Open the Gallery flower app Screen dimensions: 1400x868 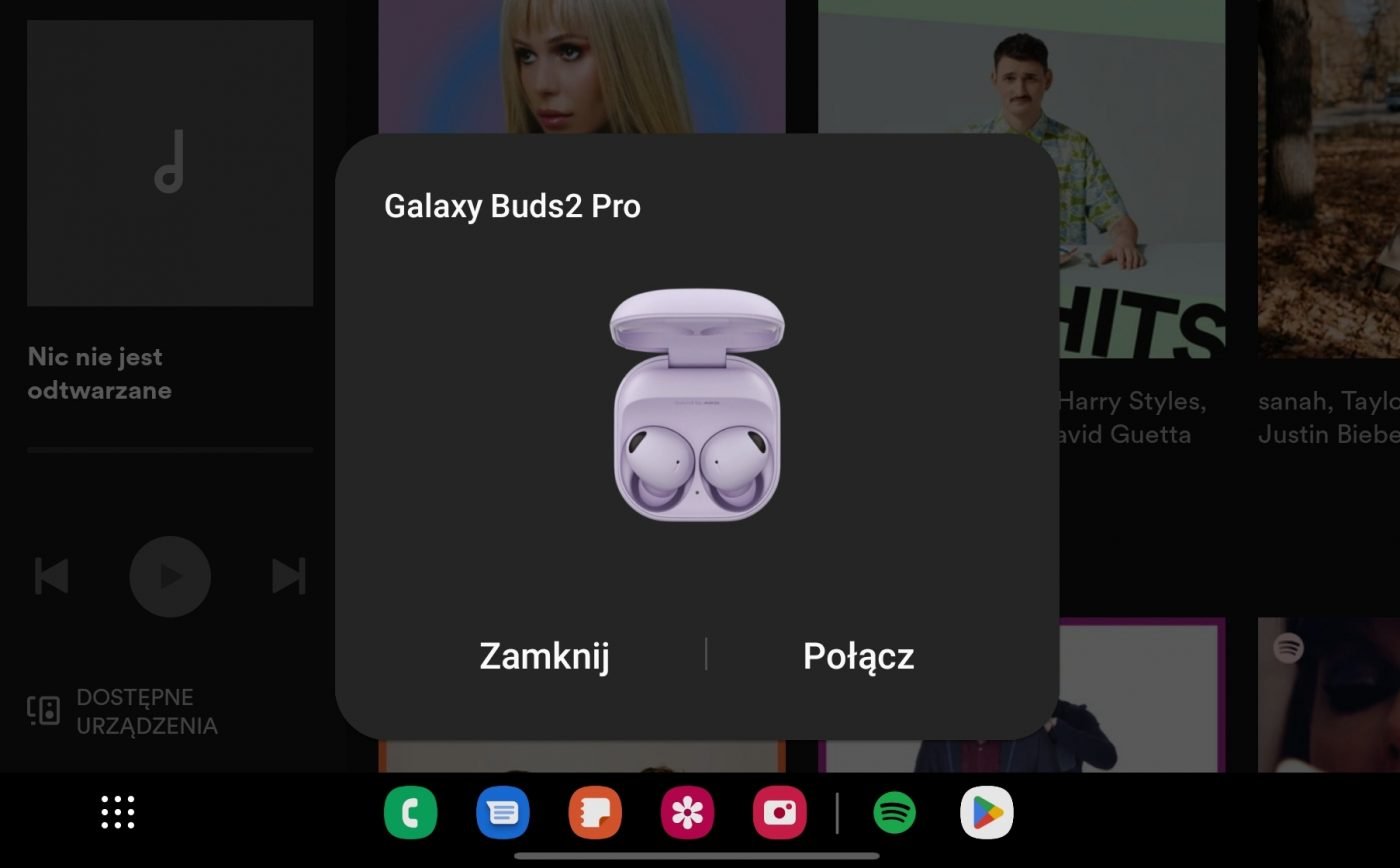tap(687, 812)
